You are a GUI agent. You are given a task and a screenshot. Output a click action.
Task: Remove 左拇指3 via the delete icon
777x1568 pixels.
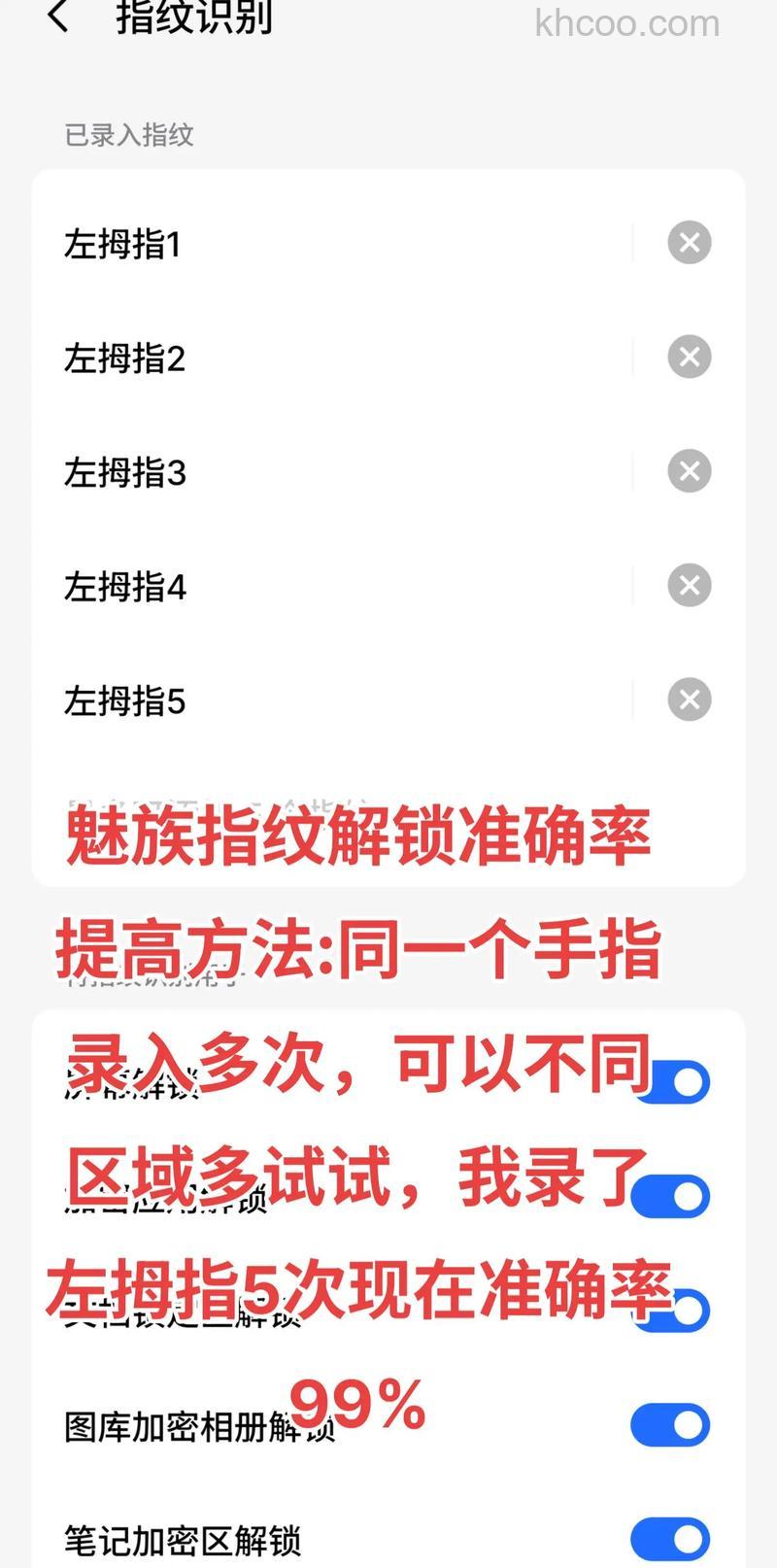(x=690, y=471)
